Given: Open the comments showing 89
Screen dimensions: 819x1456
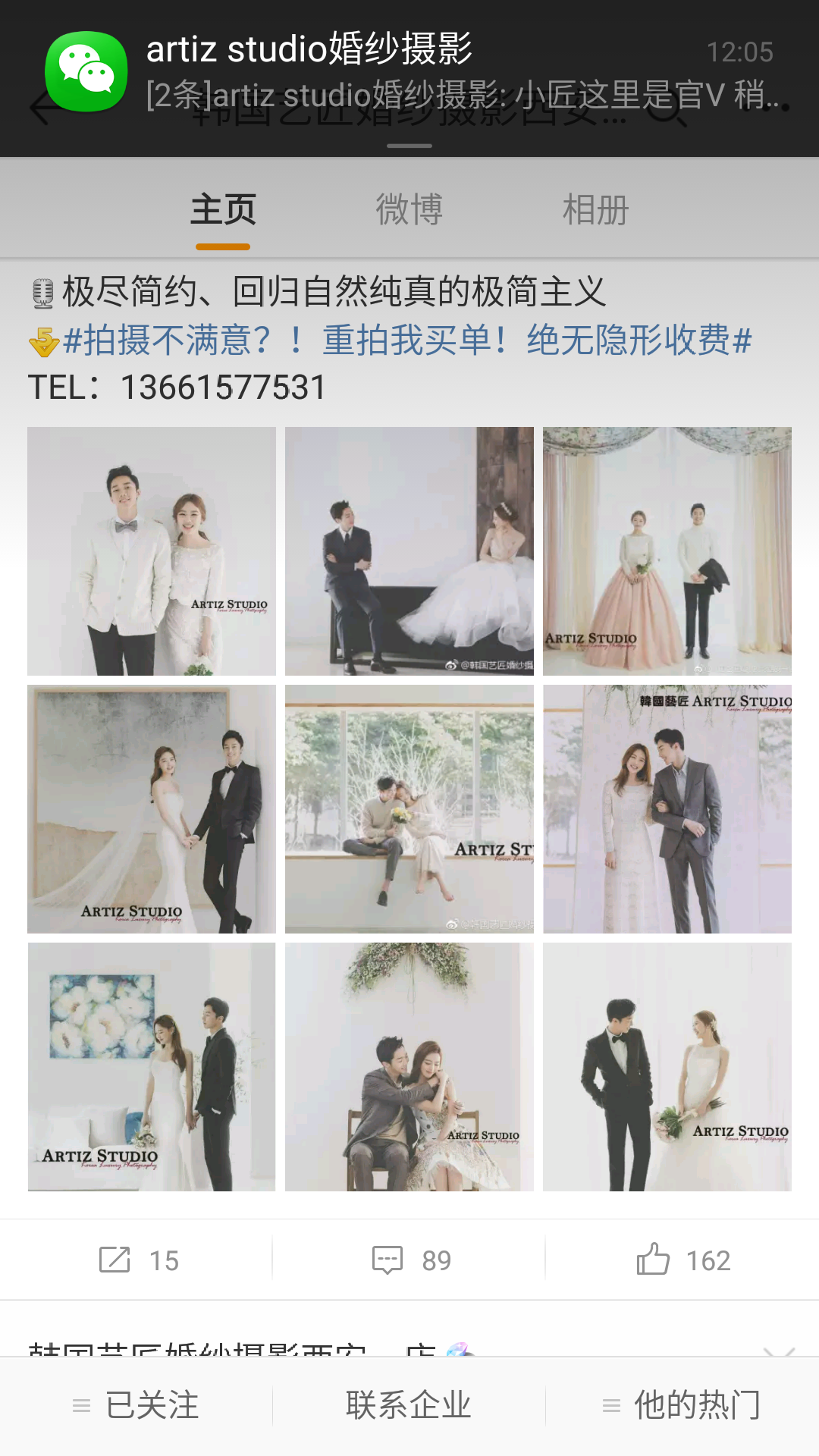Looking at the screenshot, I should click(411, 1260).
